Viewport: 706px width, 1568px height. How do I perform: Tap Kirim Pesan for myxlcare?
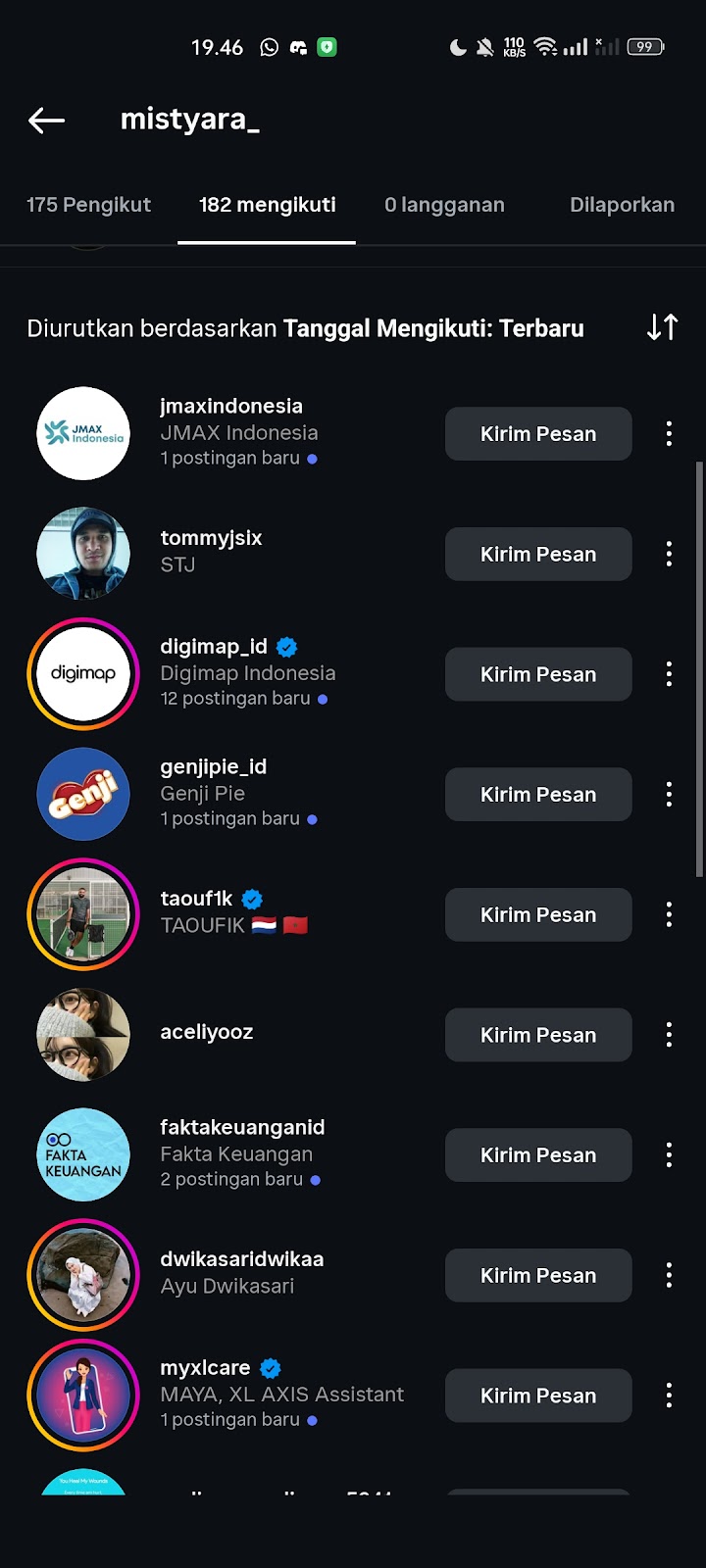click(x=537, y=1396)
